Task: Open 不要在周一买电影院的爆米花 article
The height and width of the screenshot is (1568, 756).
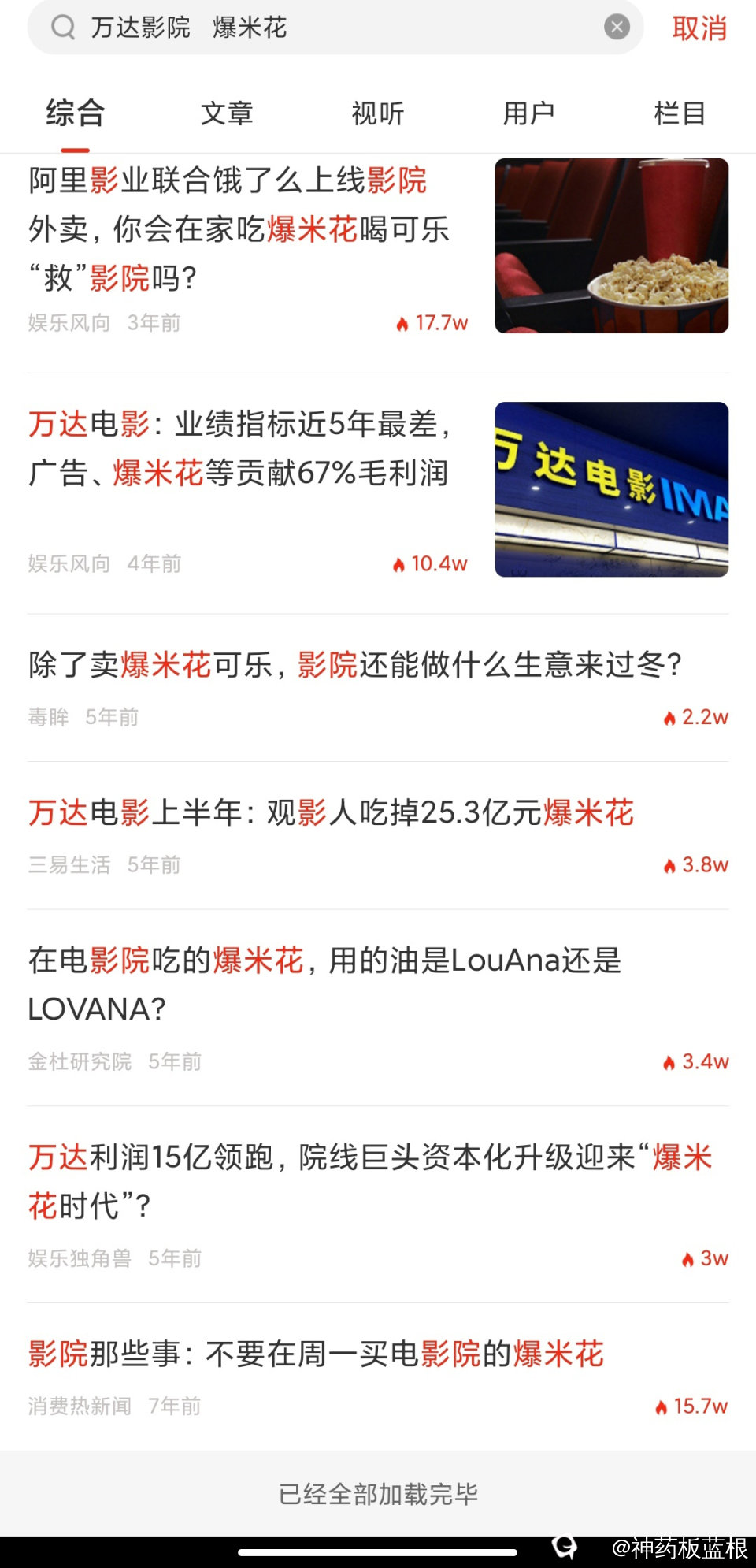Action: pos(316,1354)
